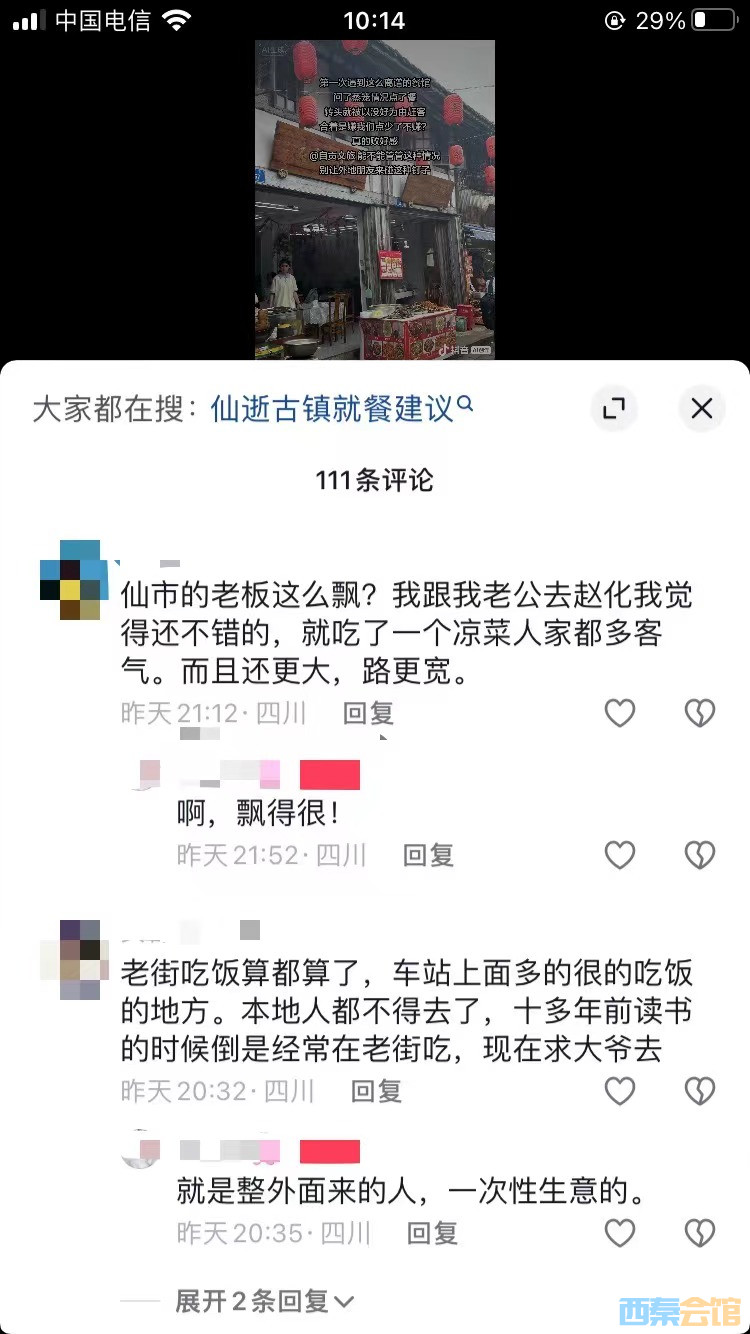Image resolution: width=750 pixels, height=1334 pixels.
Task: Expand the comments panel to full screen
Action: point(614,407)
